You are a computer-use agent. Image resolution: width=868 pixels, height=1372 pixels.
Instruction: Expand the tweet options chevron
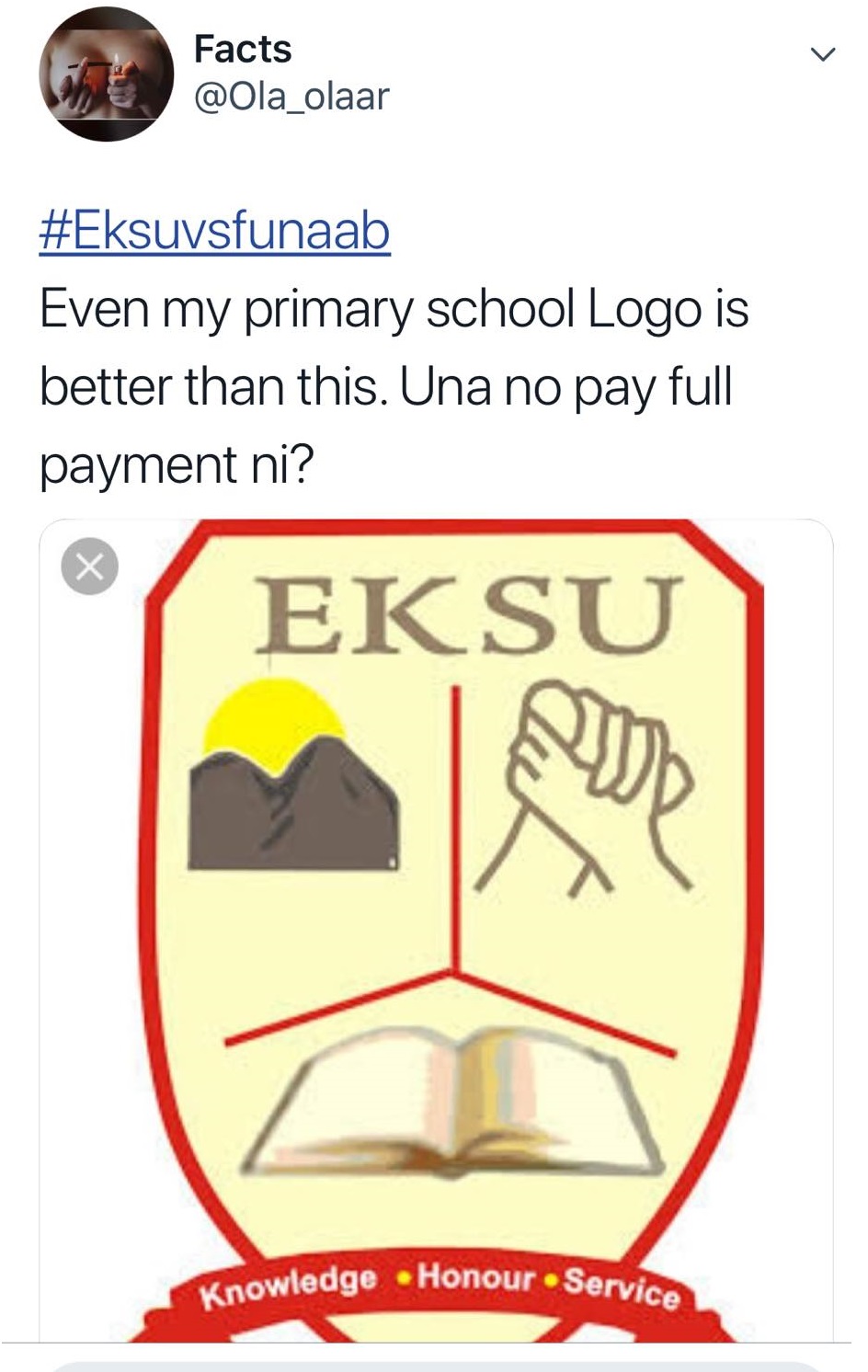[x=822, y=54]
